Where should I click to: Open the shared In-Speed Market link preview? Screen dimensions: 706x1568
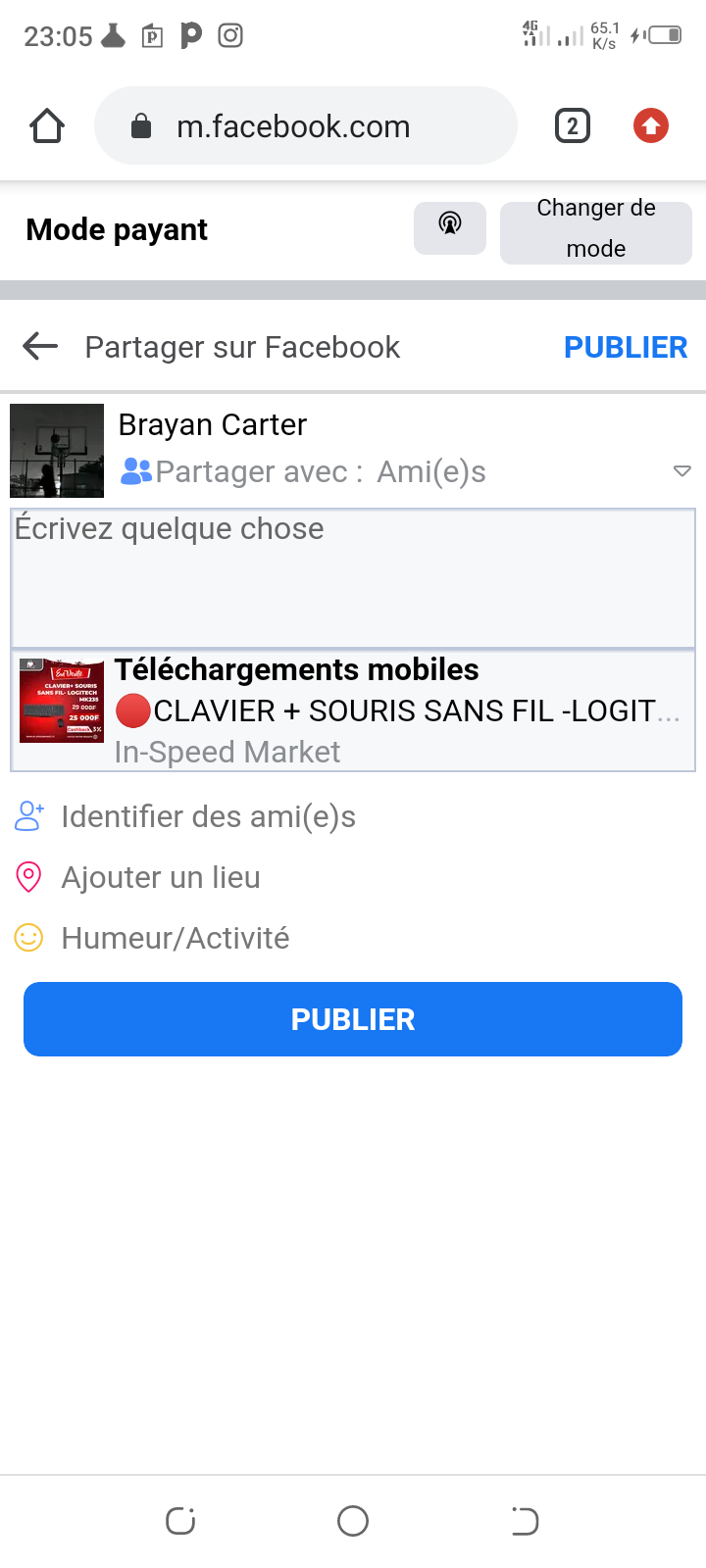tap(353, 710)
